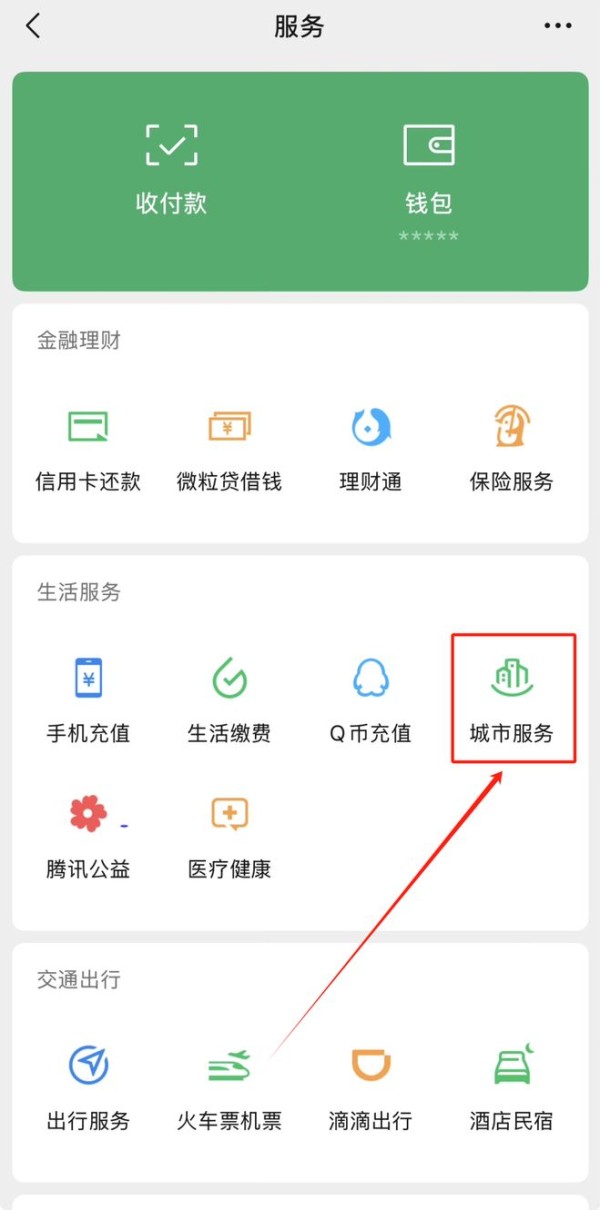Select 生活缴费 utility payments
Viewport: 600px width, 1210px height.
click(x=229, y=700)
